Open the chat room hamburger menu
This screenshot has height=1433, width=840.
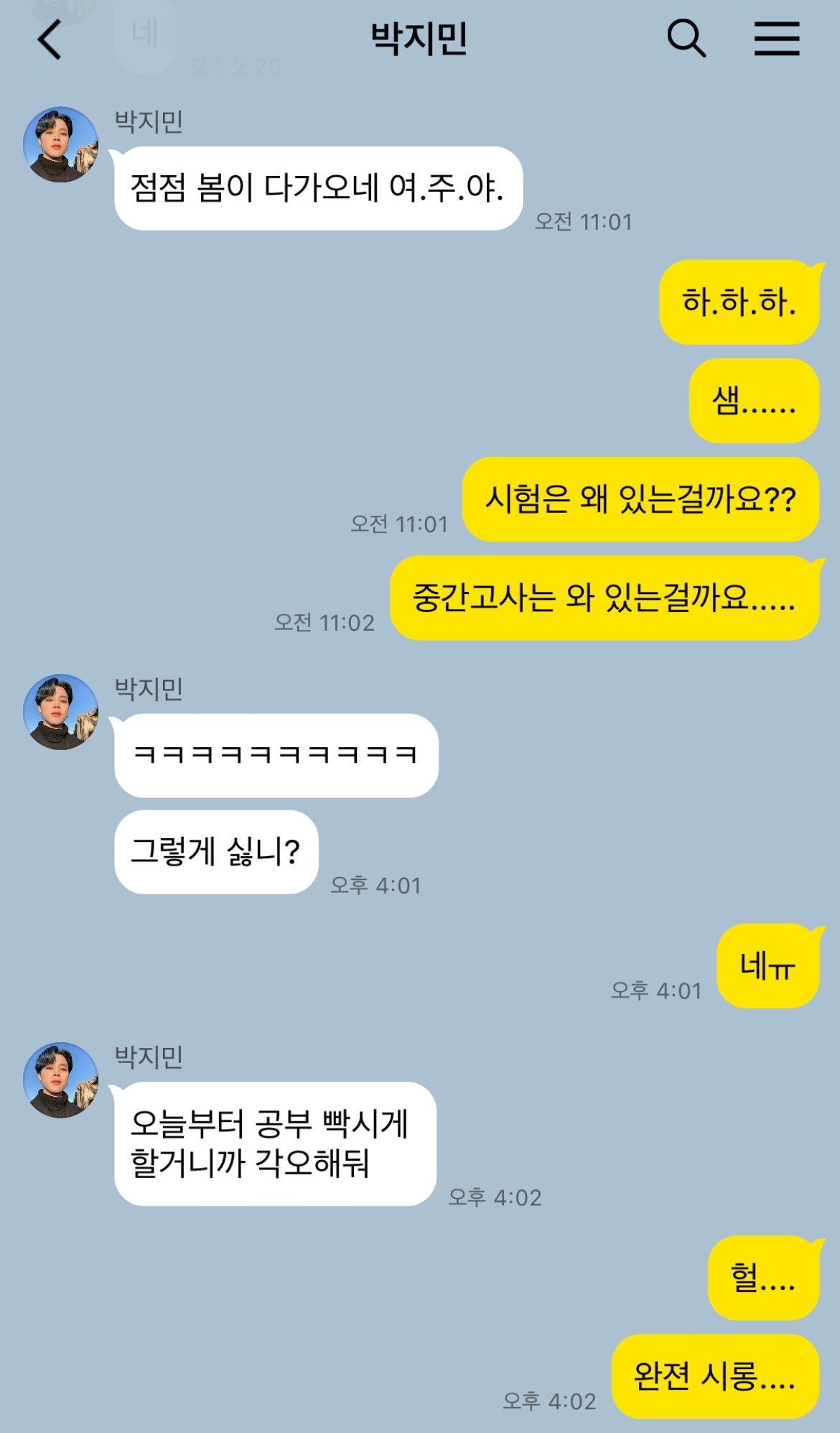point(776,39)
